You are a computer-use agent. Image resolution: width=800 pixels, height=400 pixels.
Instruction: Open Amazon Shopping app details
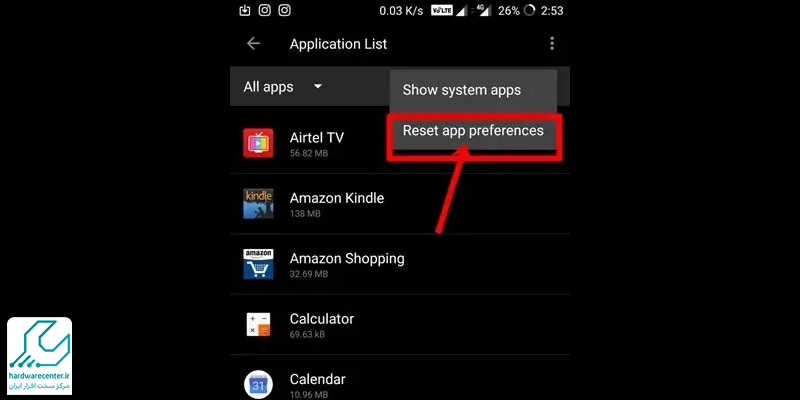346,264
